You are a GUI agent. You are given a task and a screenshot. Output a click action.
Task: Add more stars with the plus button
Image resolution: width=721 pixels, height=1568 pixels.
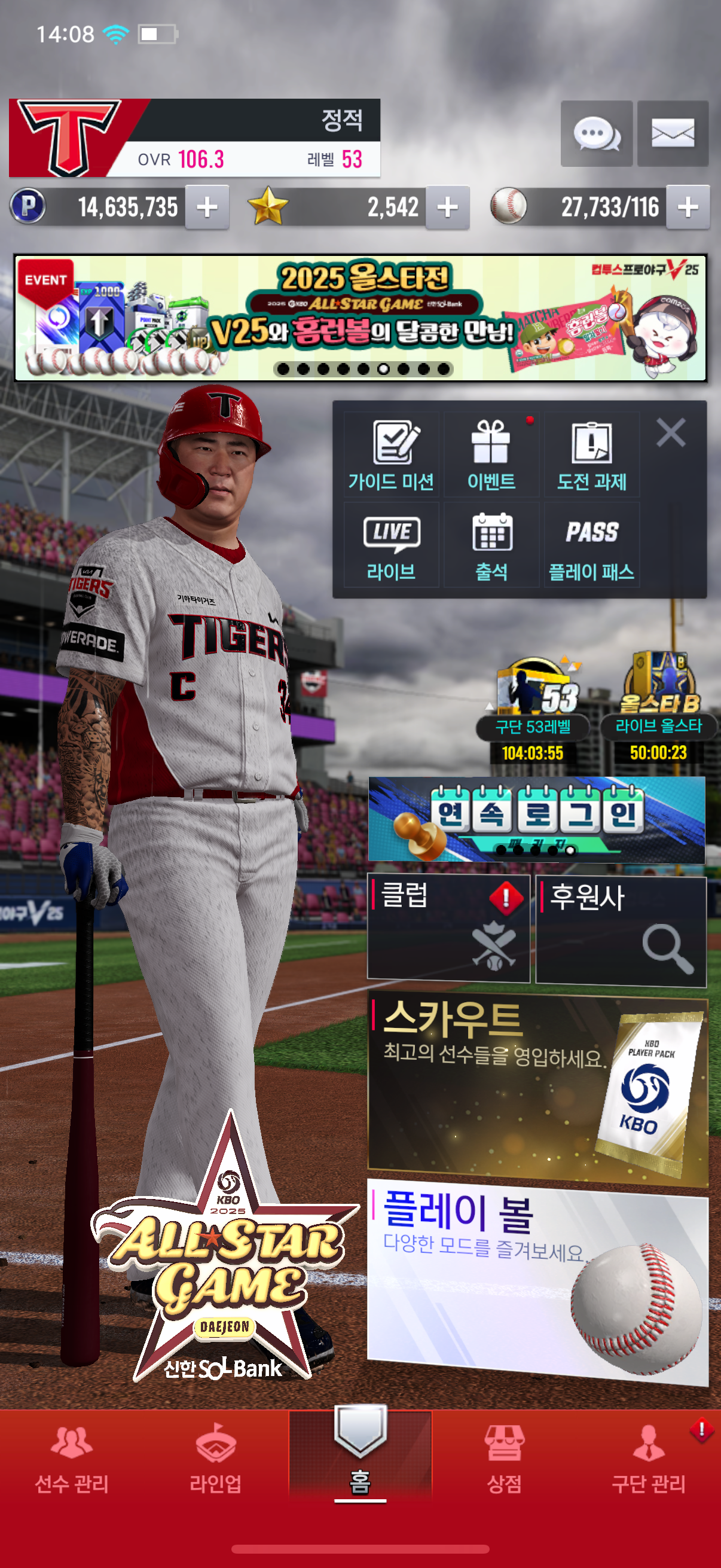[447, 207]
